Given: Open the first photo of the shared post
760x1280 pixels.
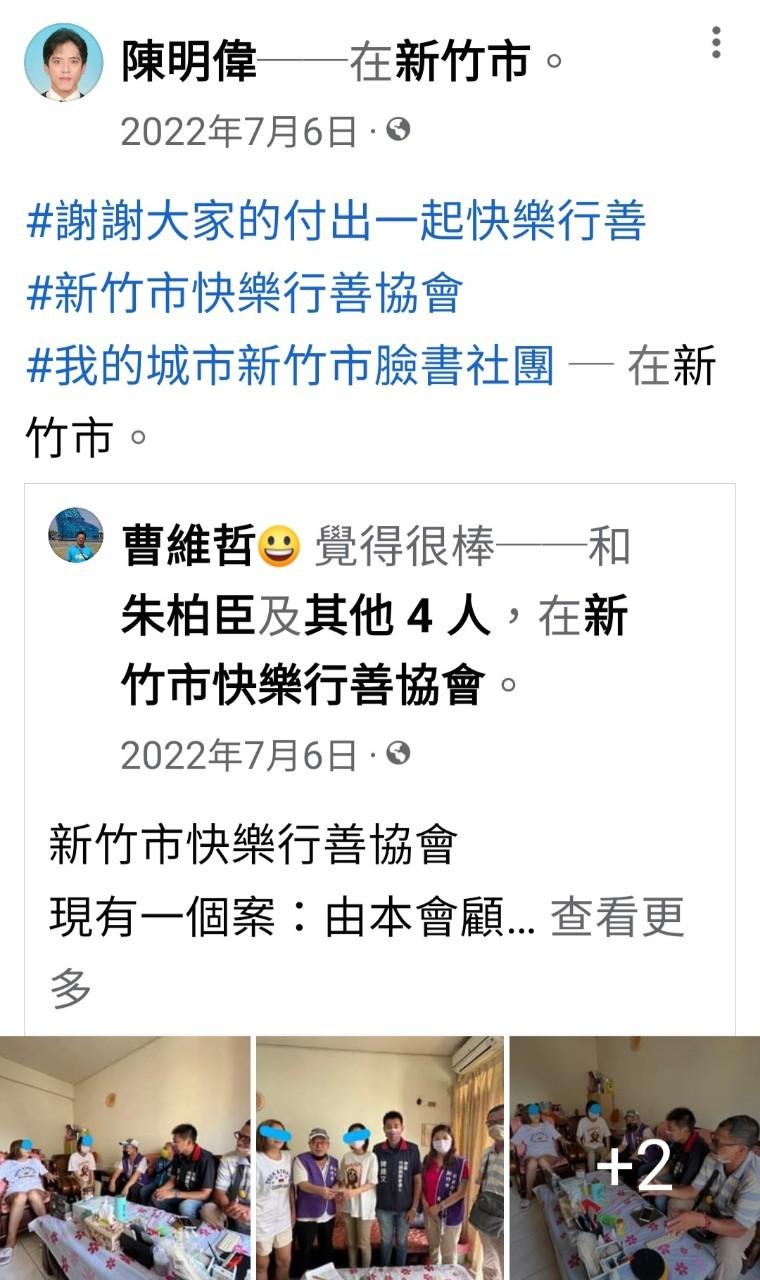Looking at the screenshot, I should coord(125,1158).
